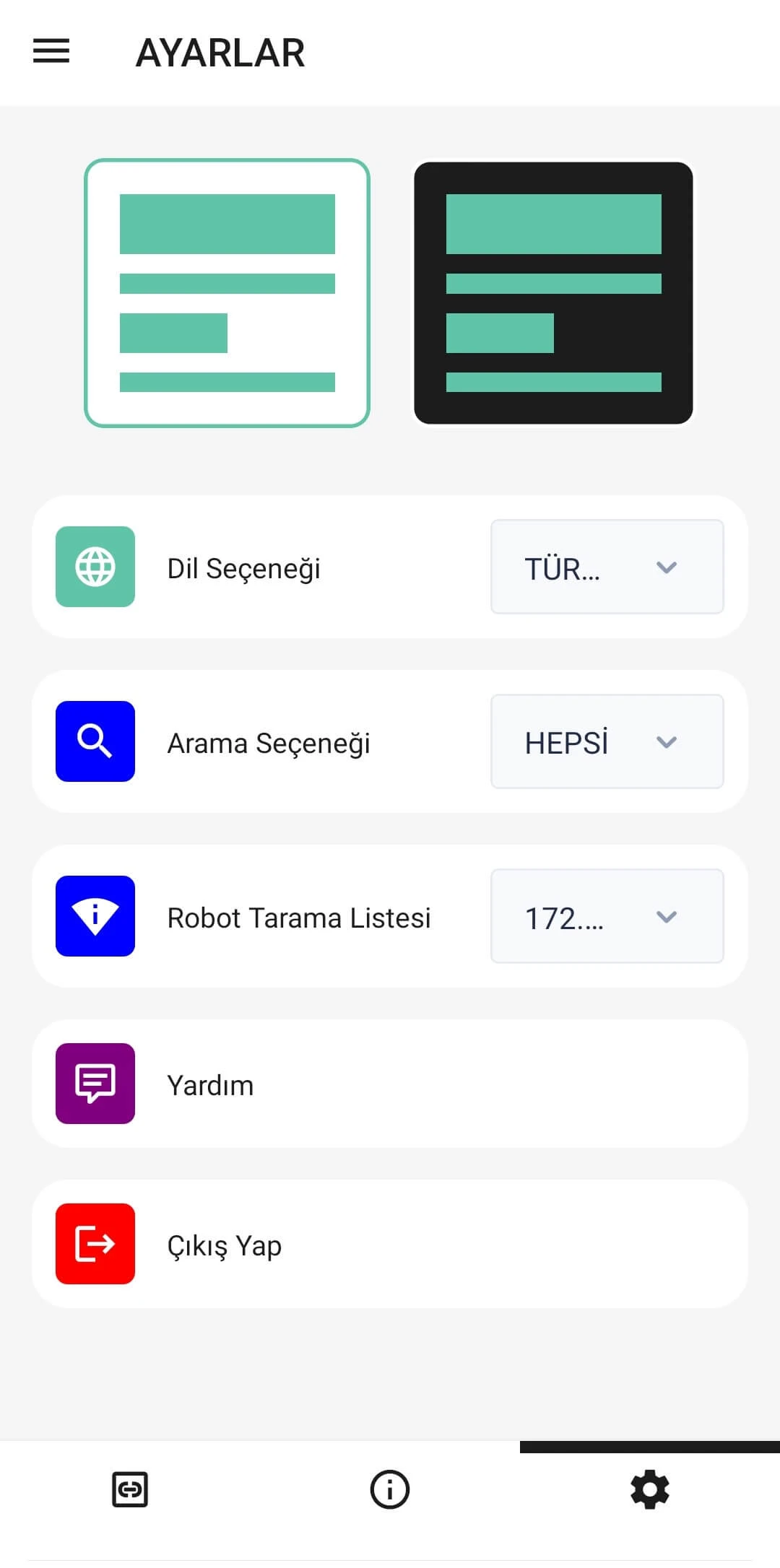Viewport: 780px width, 1568px height.
Task: Select the light theme preview
Action: (x=227, y=293)
